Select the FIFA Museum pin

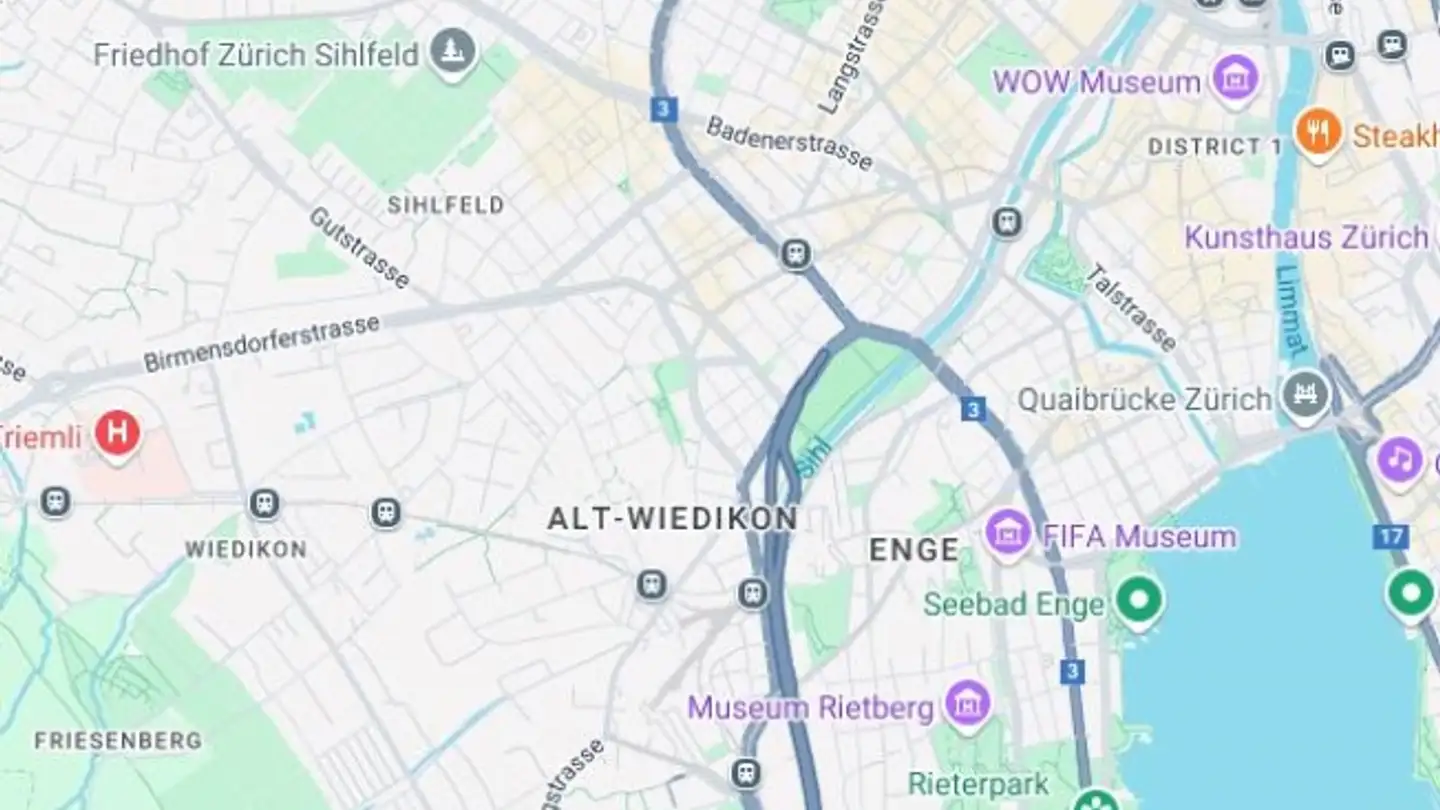tap(1007, 533)
